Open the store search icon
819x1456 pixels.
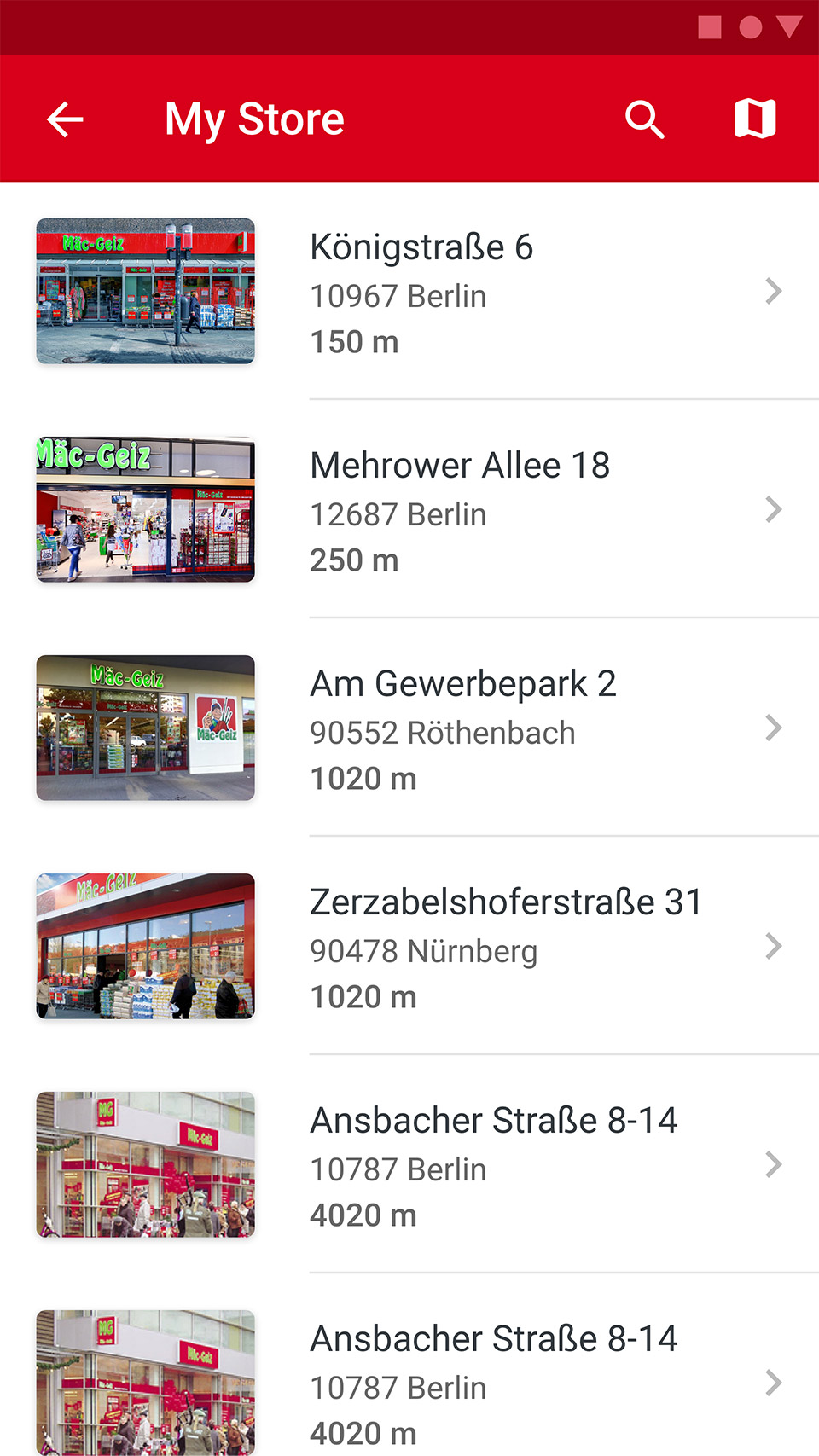pos(644,119)
